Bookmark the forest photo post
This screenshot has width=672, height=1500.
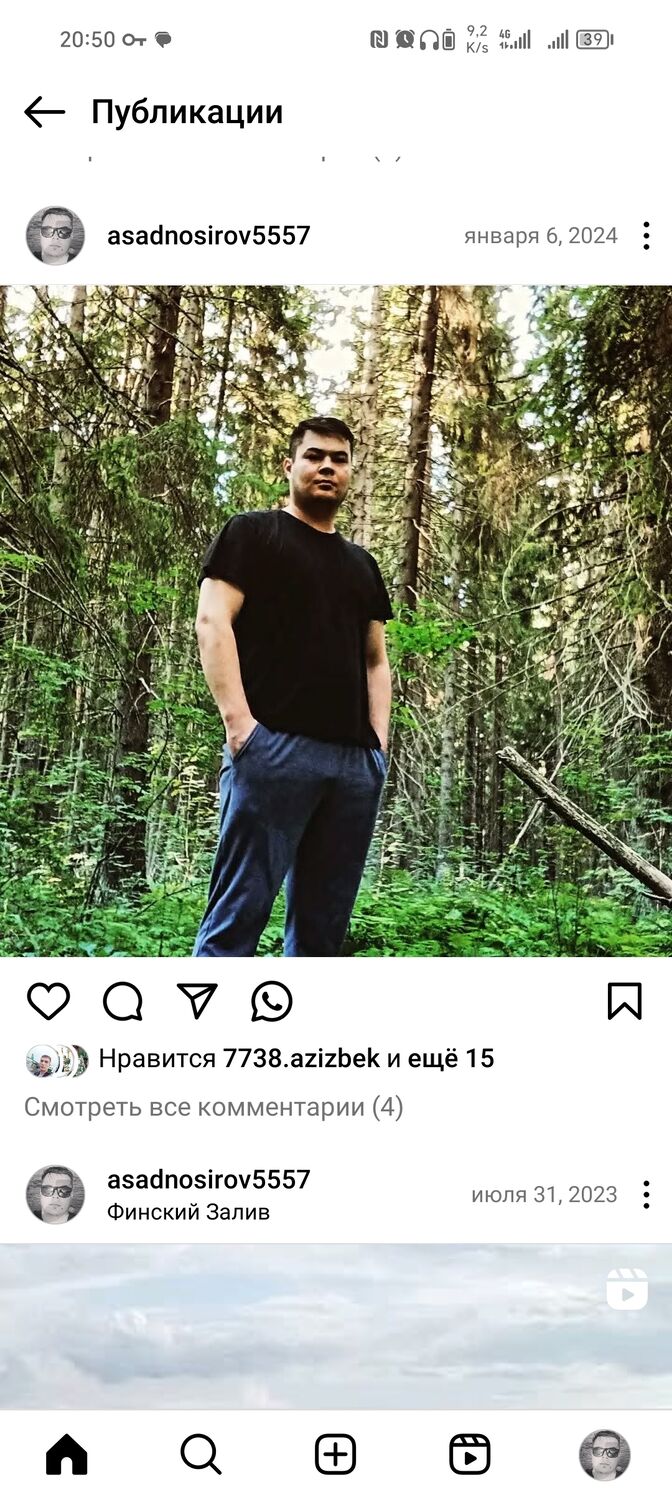tap(624, 1001)
